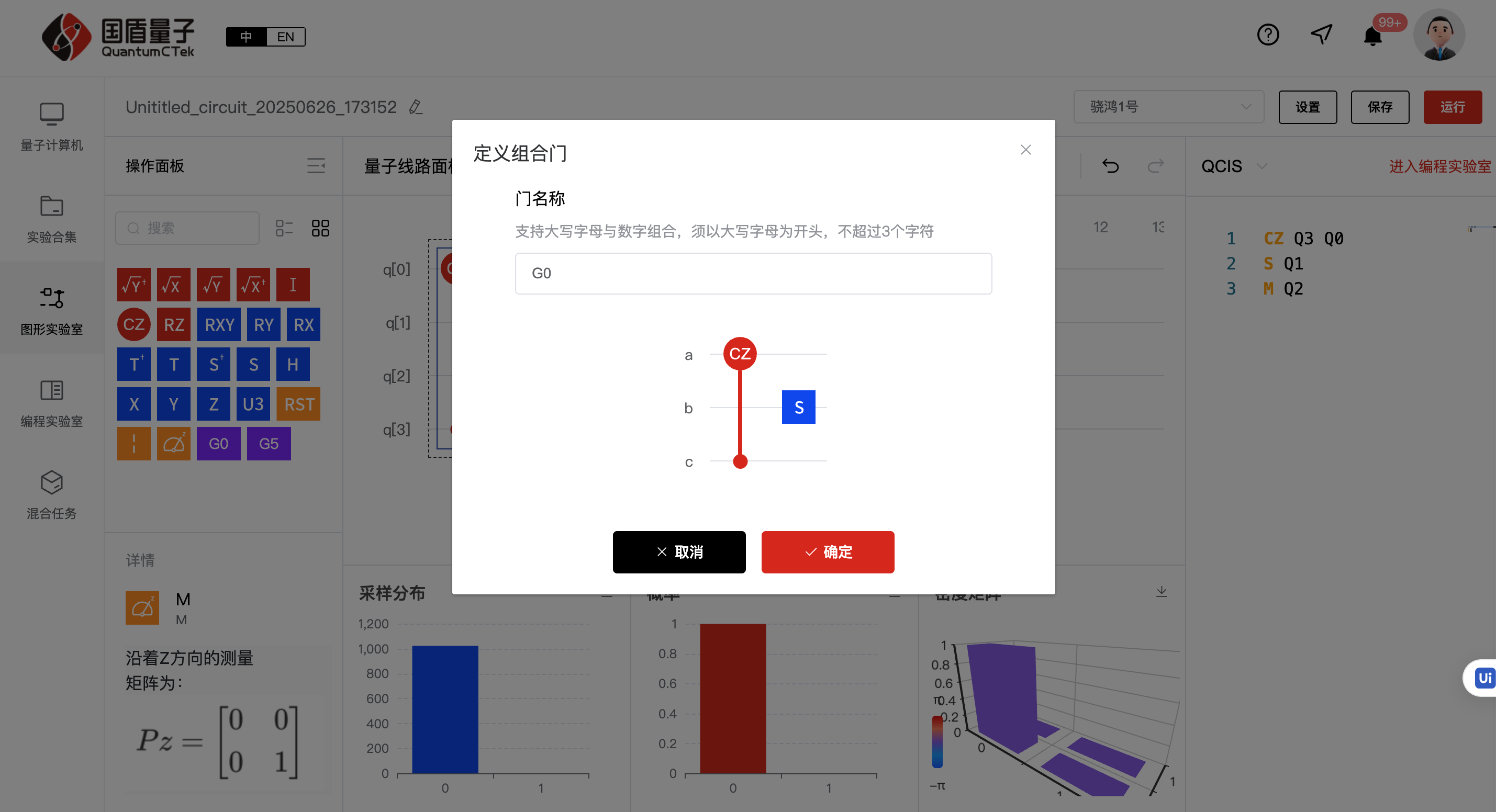The image size is (1496, 812).
Task: Open the notifications bell
Action: point(1372,36)
